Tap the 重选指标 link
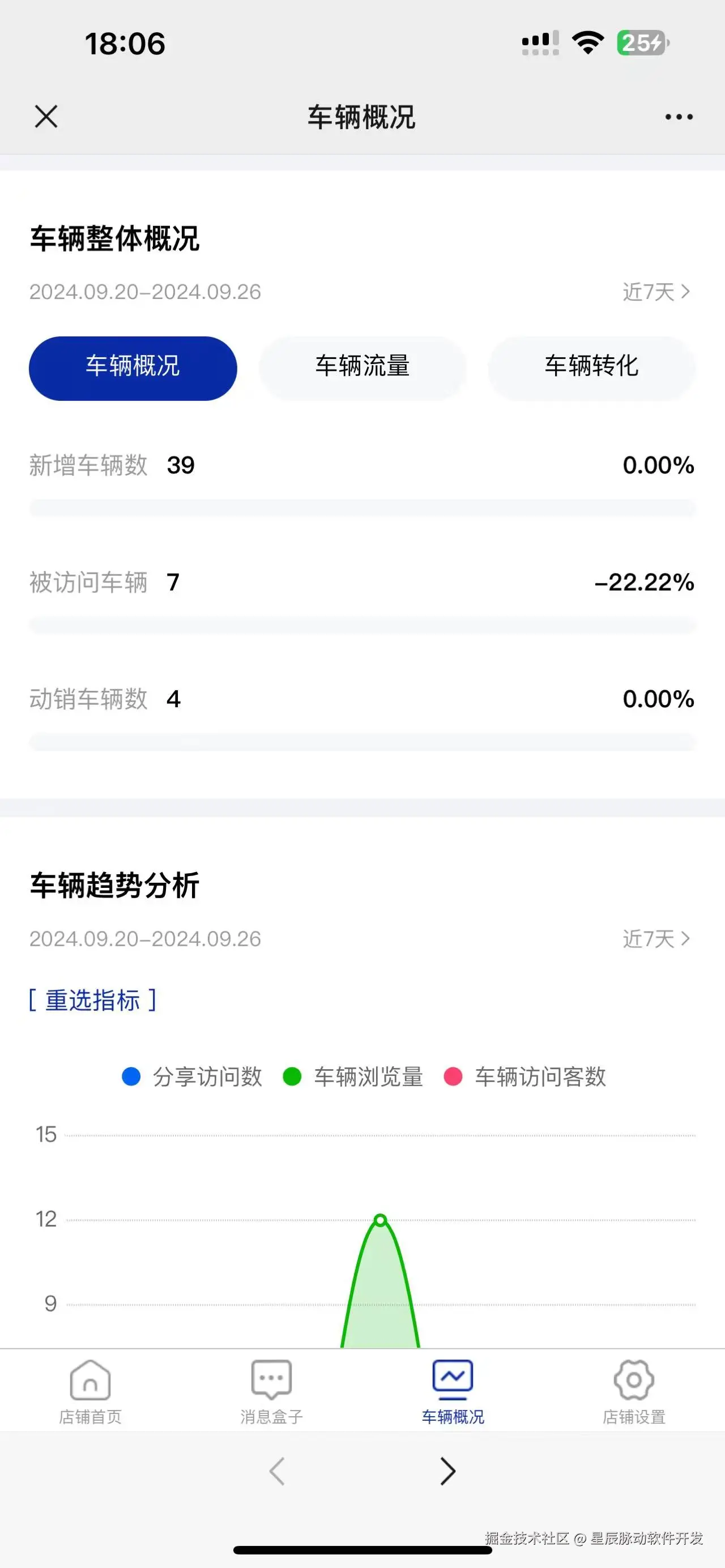The image size is (725, 1568). (92, 1001)
